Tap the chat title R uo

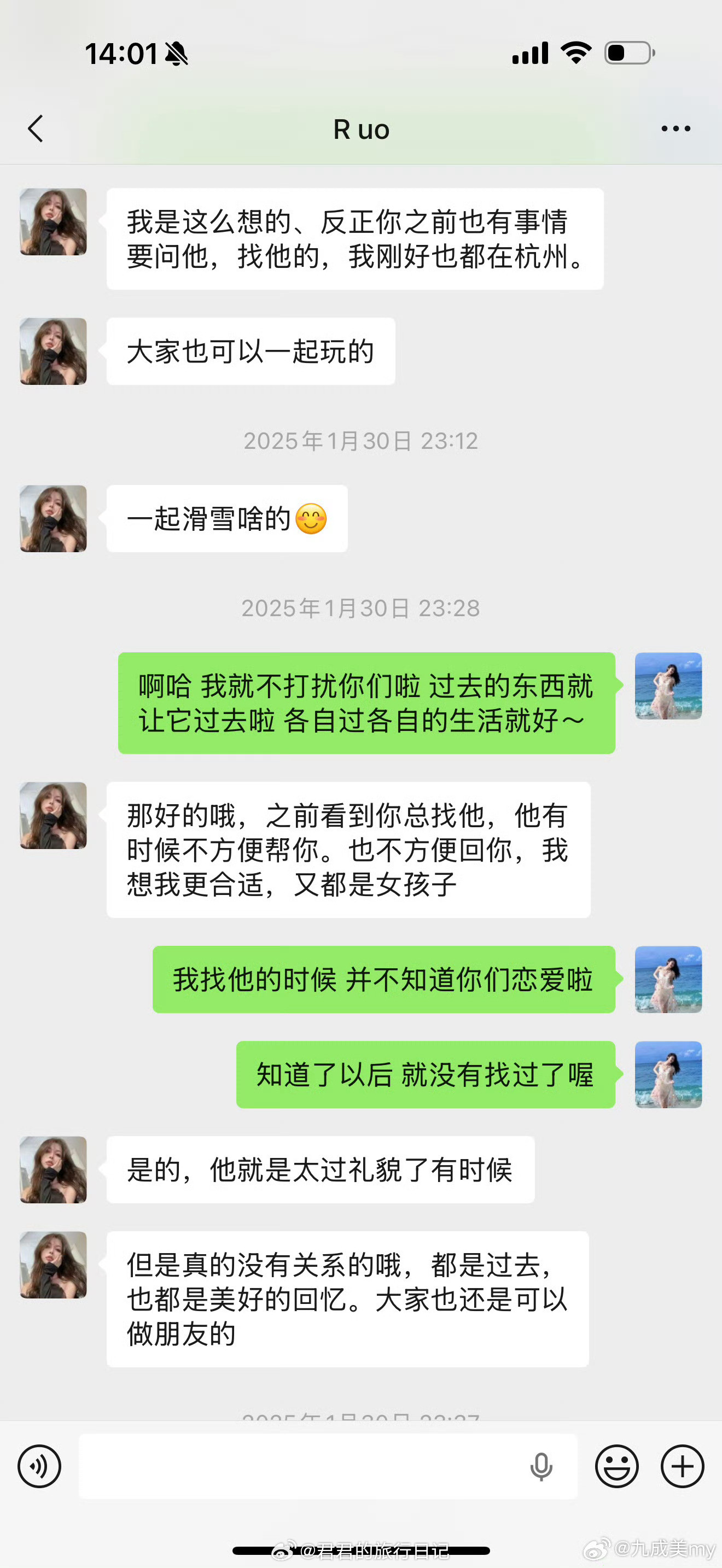point(360,128)
